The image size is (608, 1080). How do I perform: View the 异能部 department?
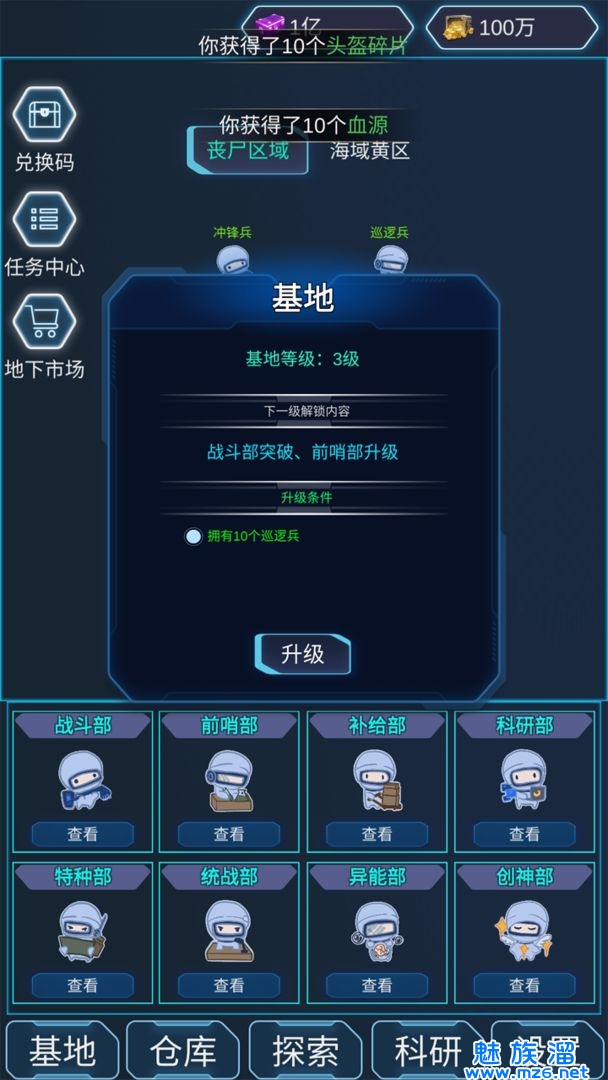click(x=377, y=985)
